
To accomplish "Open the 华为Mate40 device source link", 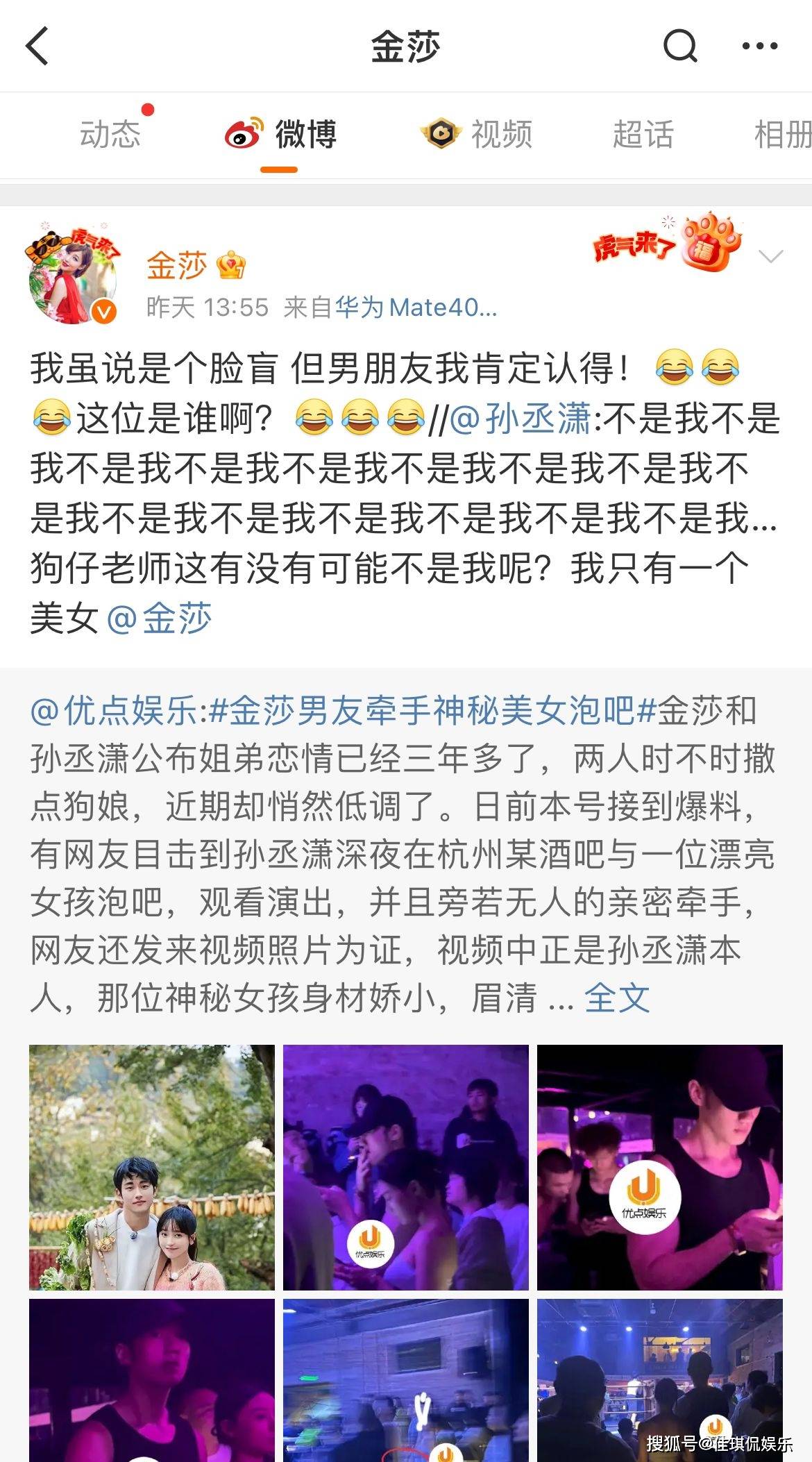I will 415,308.
